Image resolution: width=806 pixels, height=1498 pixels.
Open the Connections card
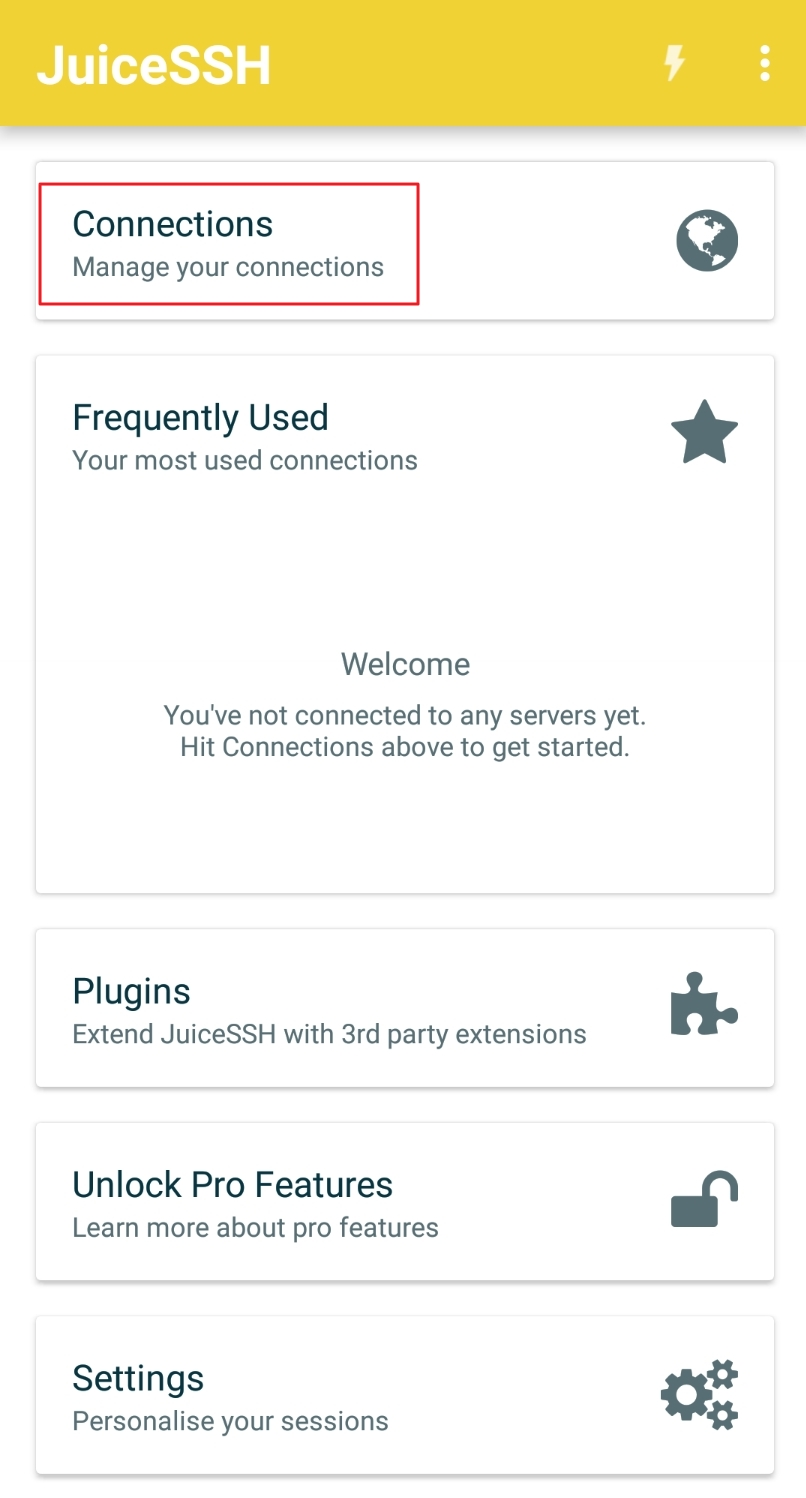(x=405, y=241)
